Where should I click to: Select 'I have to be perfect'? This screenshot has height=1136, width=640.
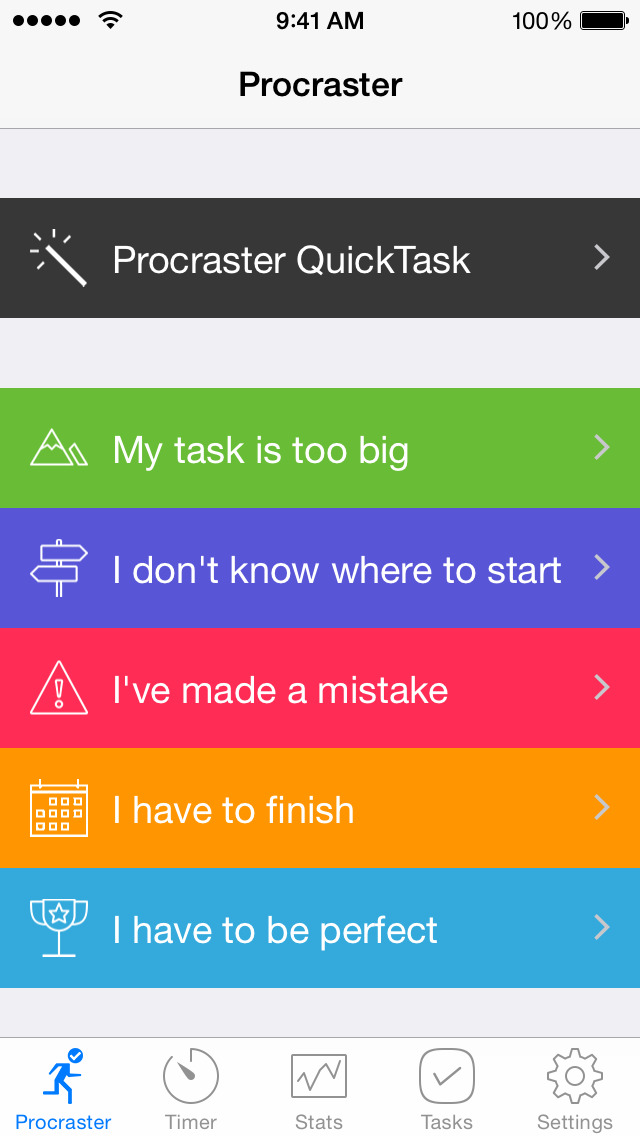tap(320, 928)
